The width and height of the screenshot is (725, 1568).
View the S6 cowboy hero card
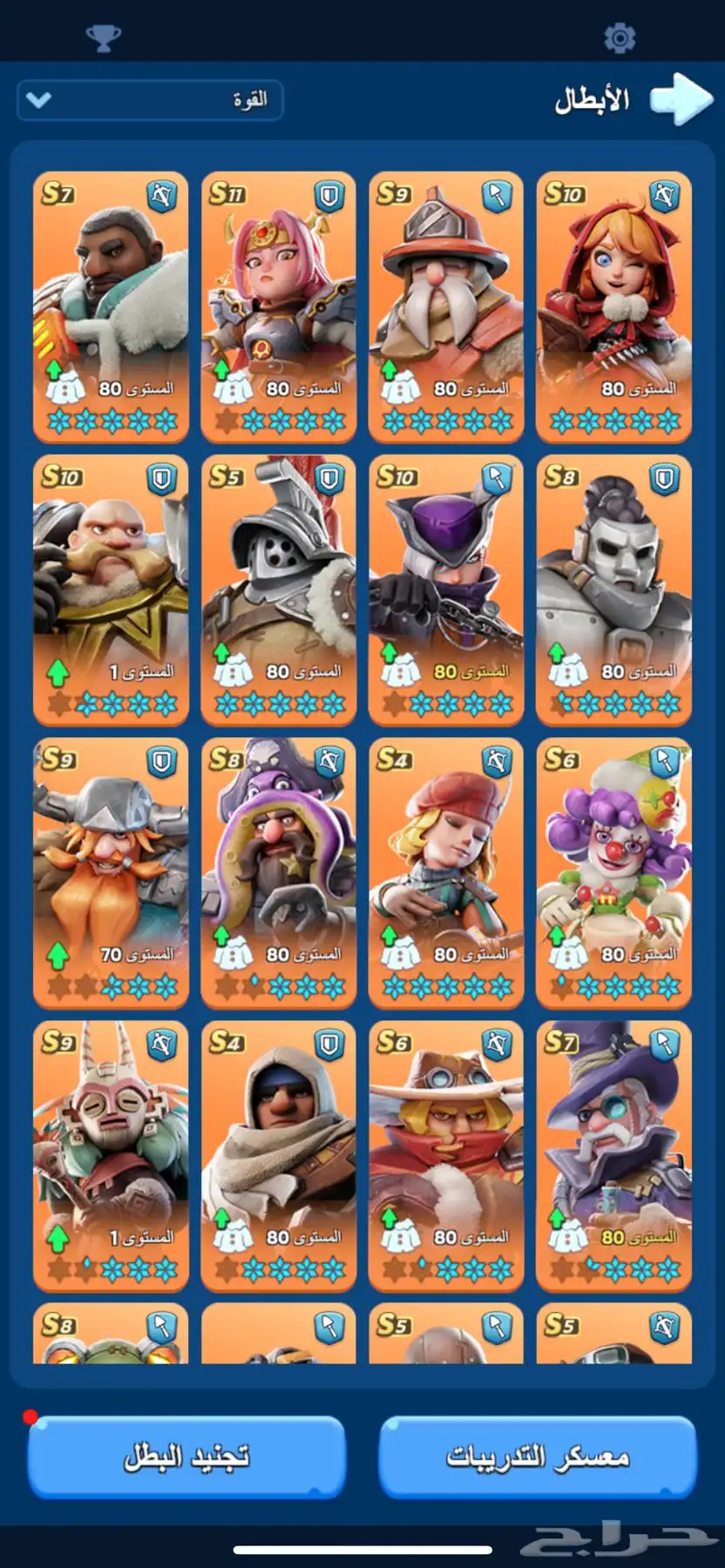446,1156
